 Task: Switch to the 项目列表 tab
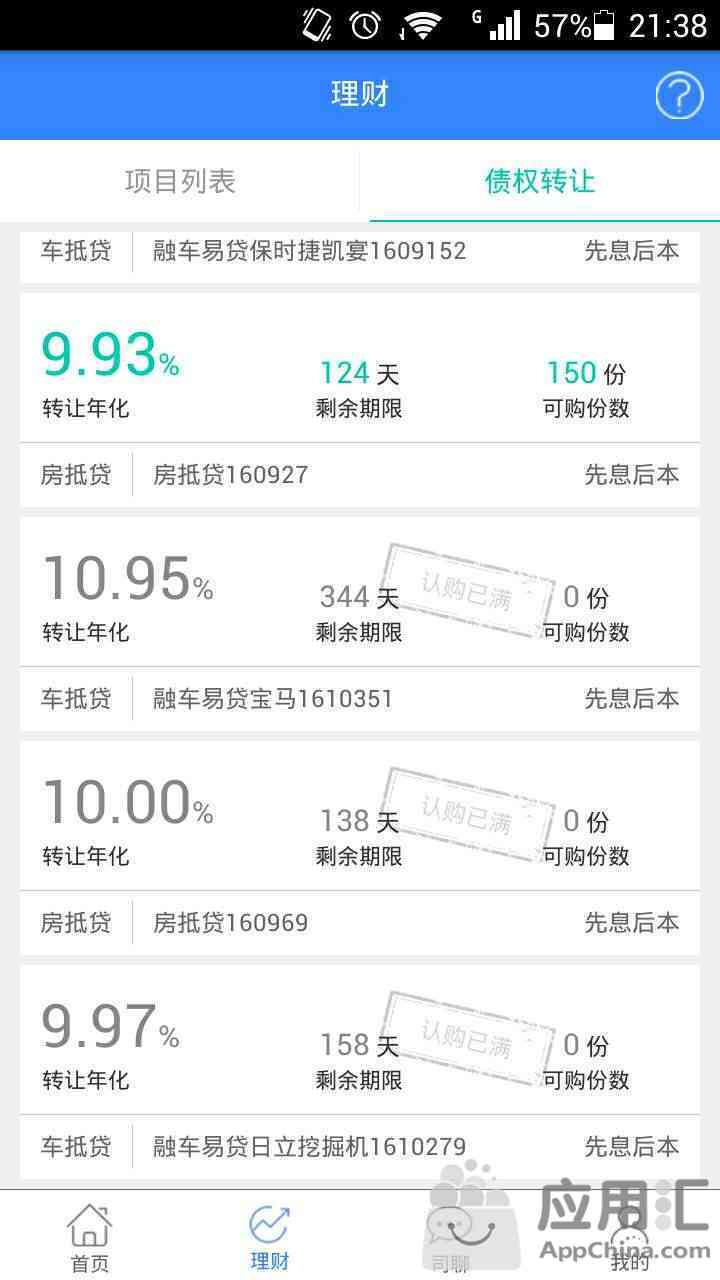click(x=180, y=181)
